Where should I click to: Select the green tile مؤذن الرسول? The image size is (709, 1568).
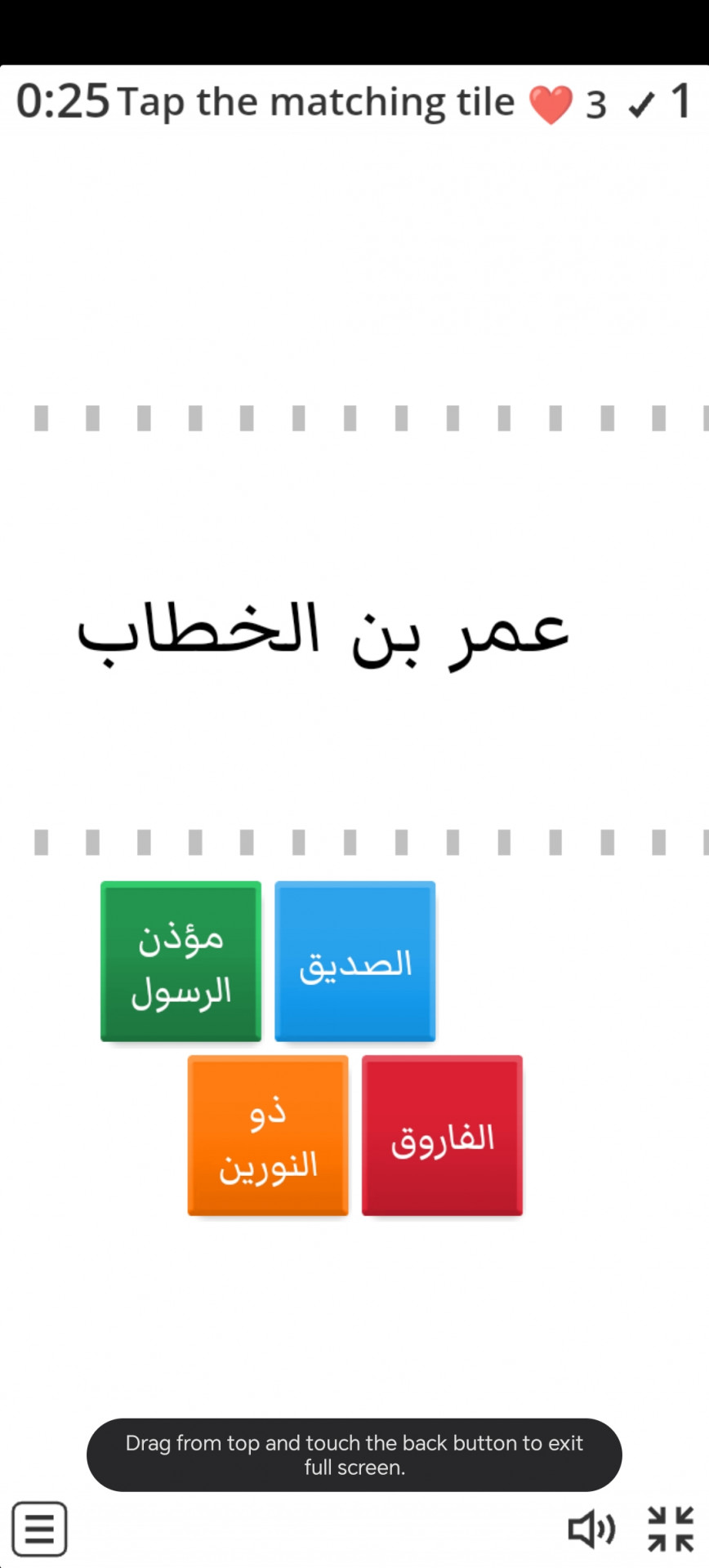tap(181, 961)
